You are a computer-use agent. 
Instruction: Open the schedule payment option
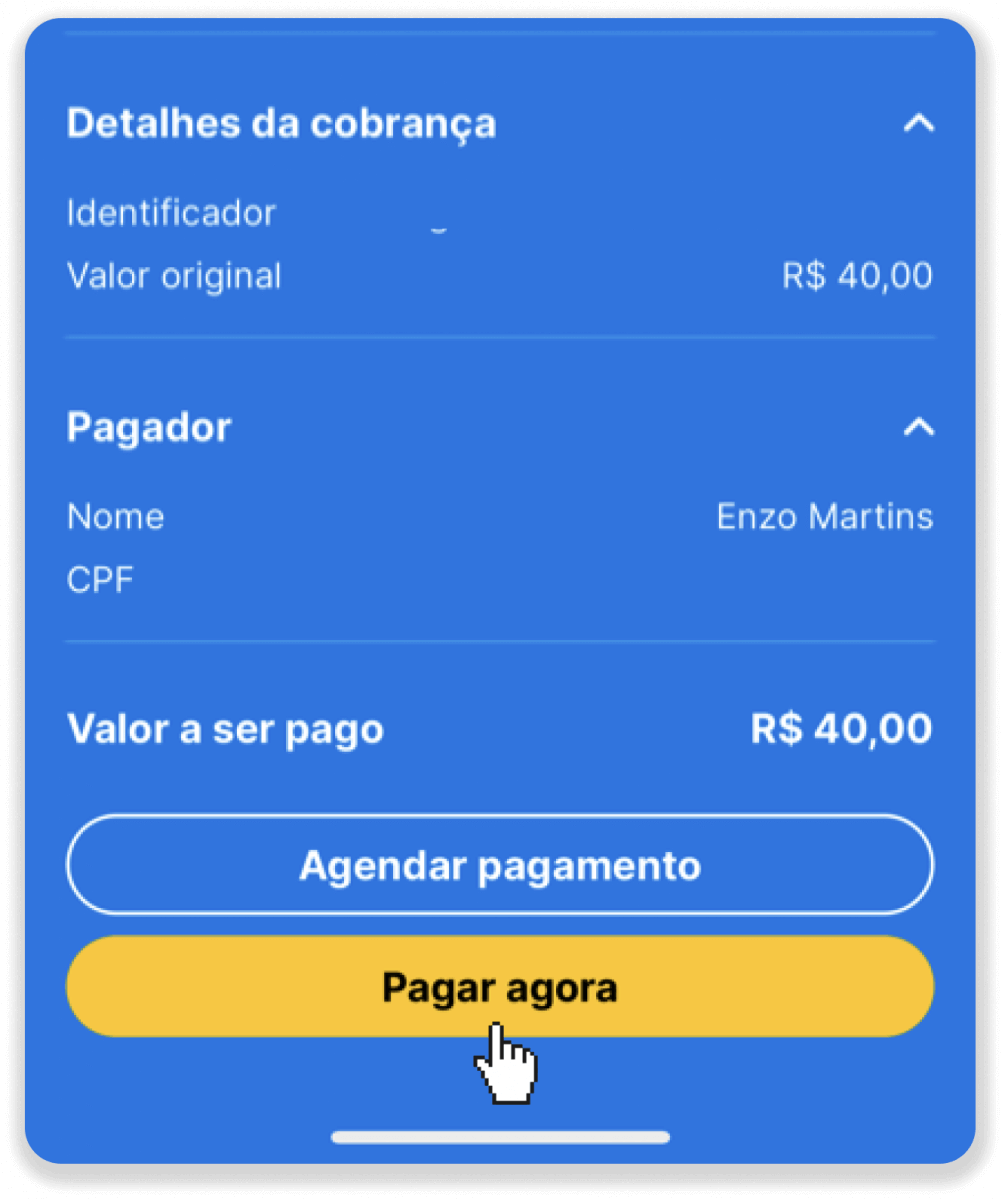click(500, 864)
